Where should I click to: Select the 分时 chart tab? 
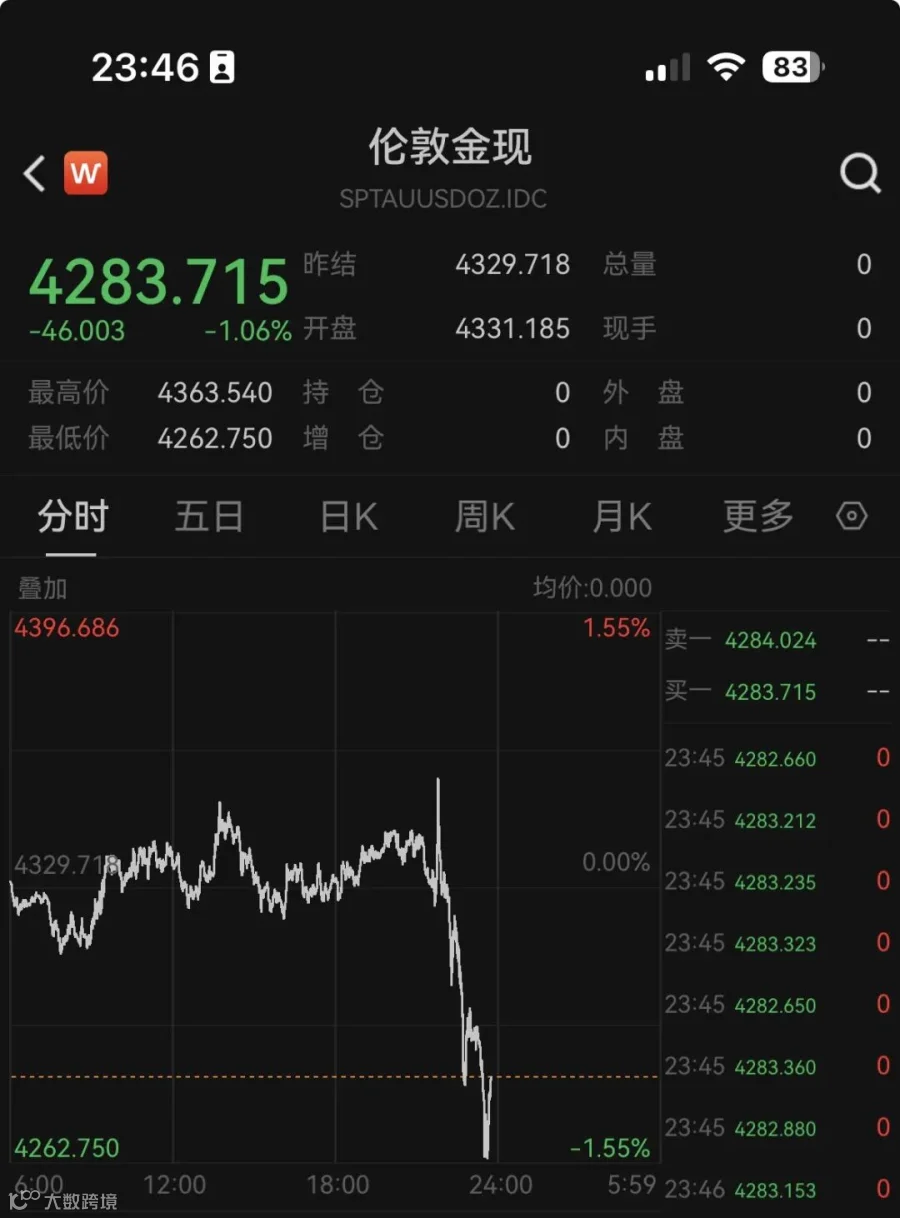point(72,517)
